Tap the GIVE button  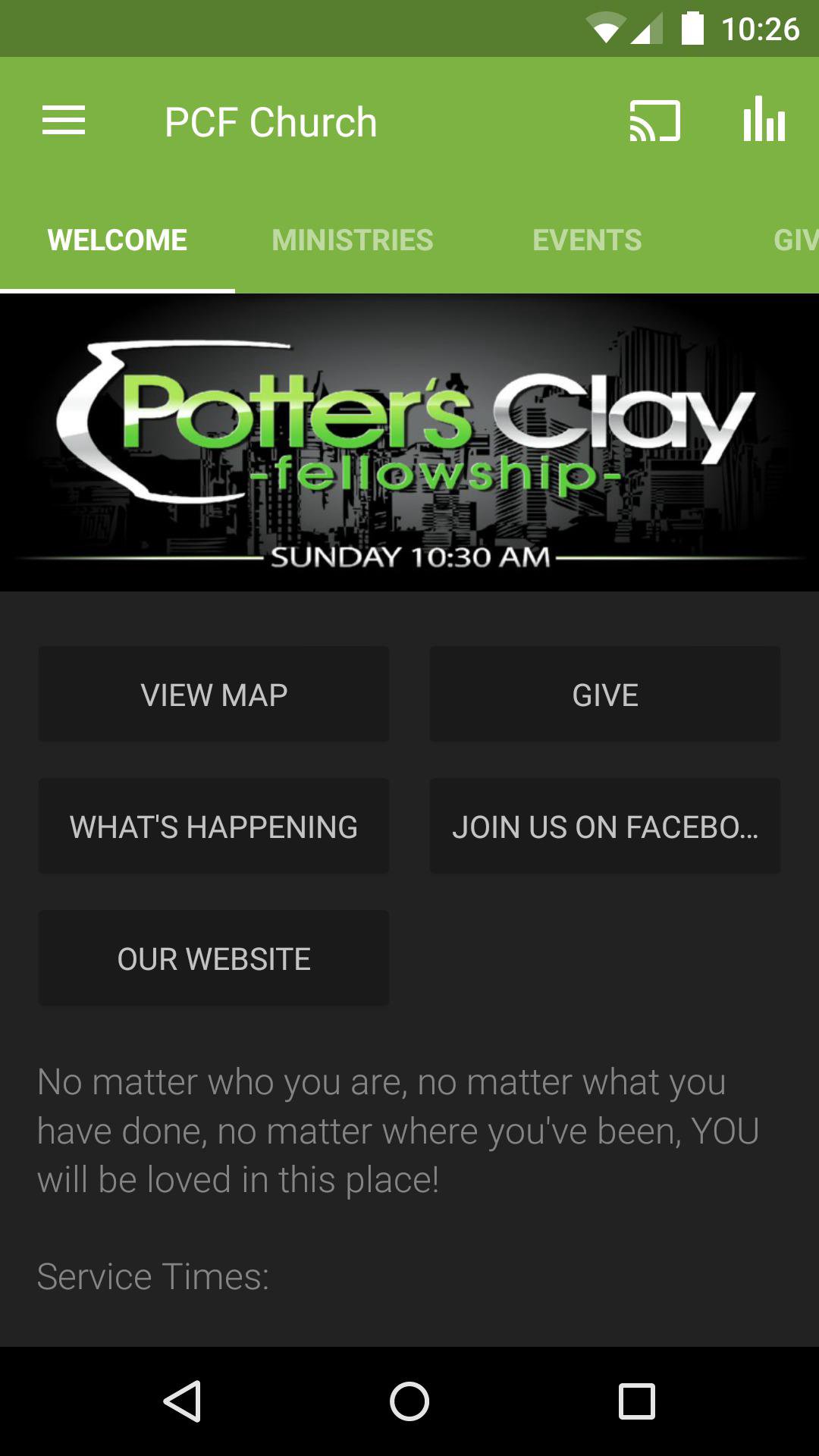[605, 693]
